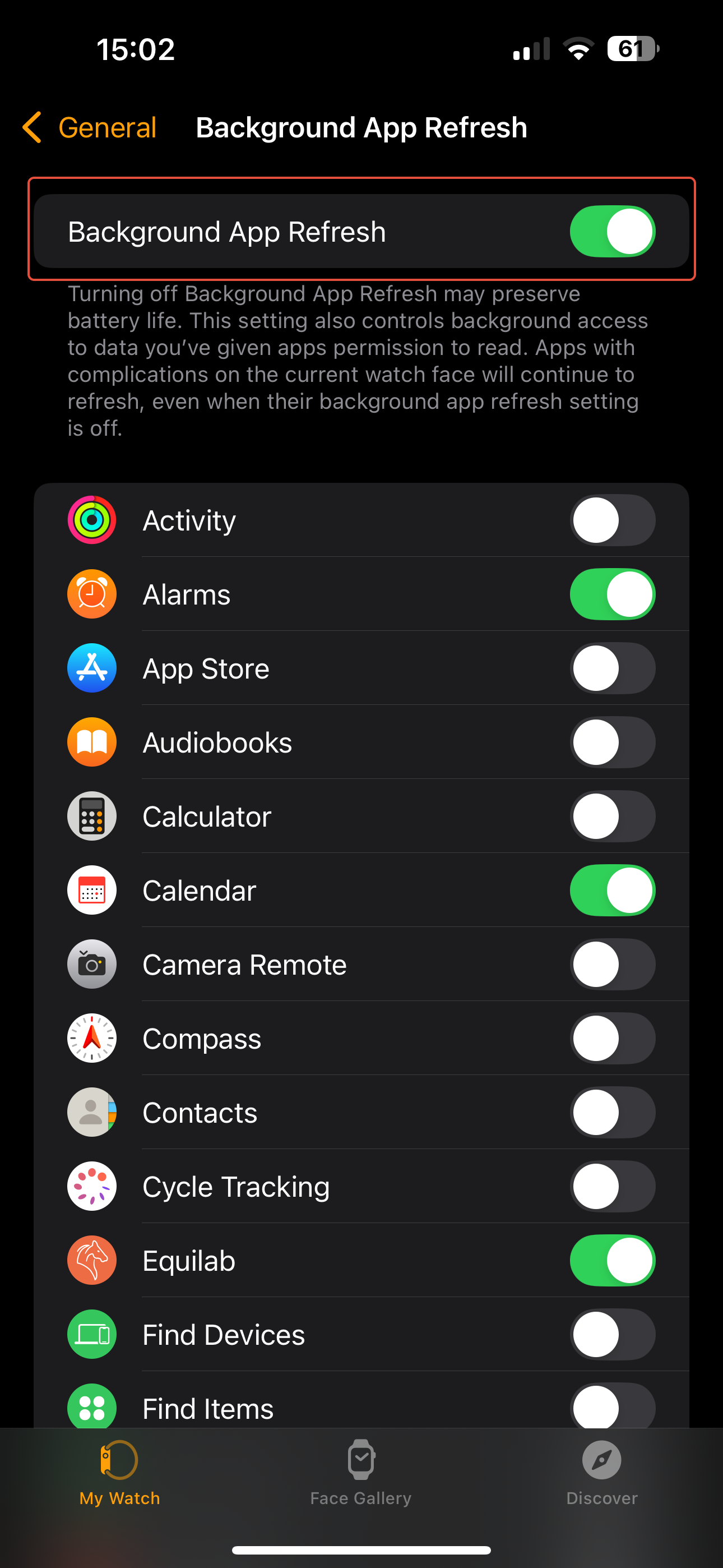Toggle Cycle Tracking refresh on

click(611, 1186)
